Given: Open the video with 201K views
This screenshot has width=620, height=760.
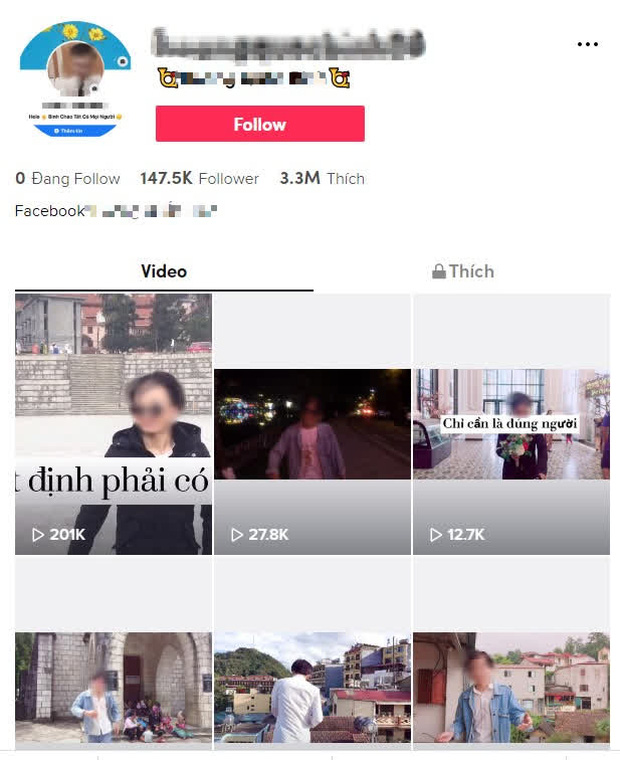Looking at the screenshot, I should (113, 424).
